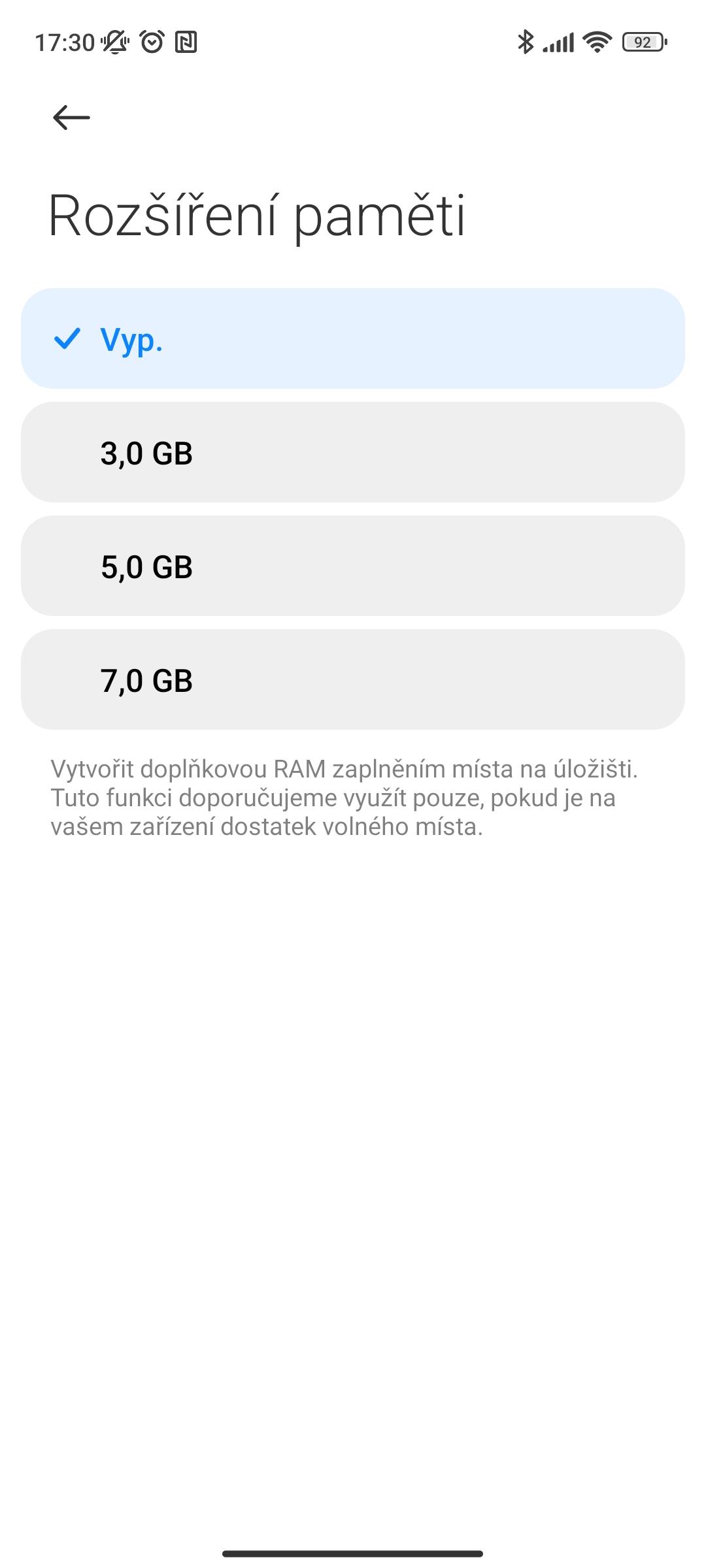Screen dimensions: 706x1568
Task: Choose 3,0 GB memory extension
Action: (x=353, y=452)
